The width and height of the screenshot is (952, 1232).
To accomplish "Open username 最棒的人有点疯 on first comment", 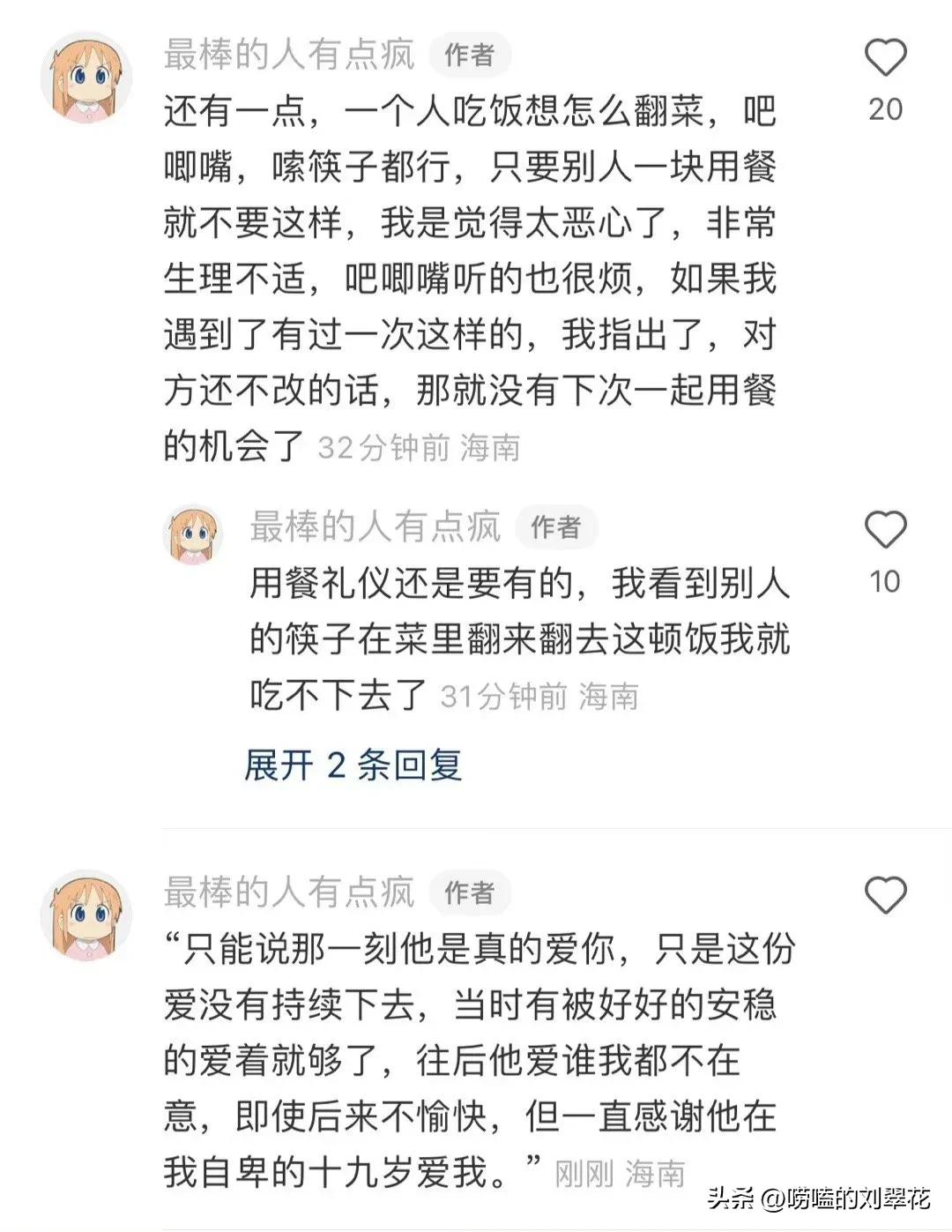I will [286, 53].
